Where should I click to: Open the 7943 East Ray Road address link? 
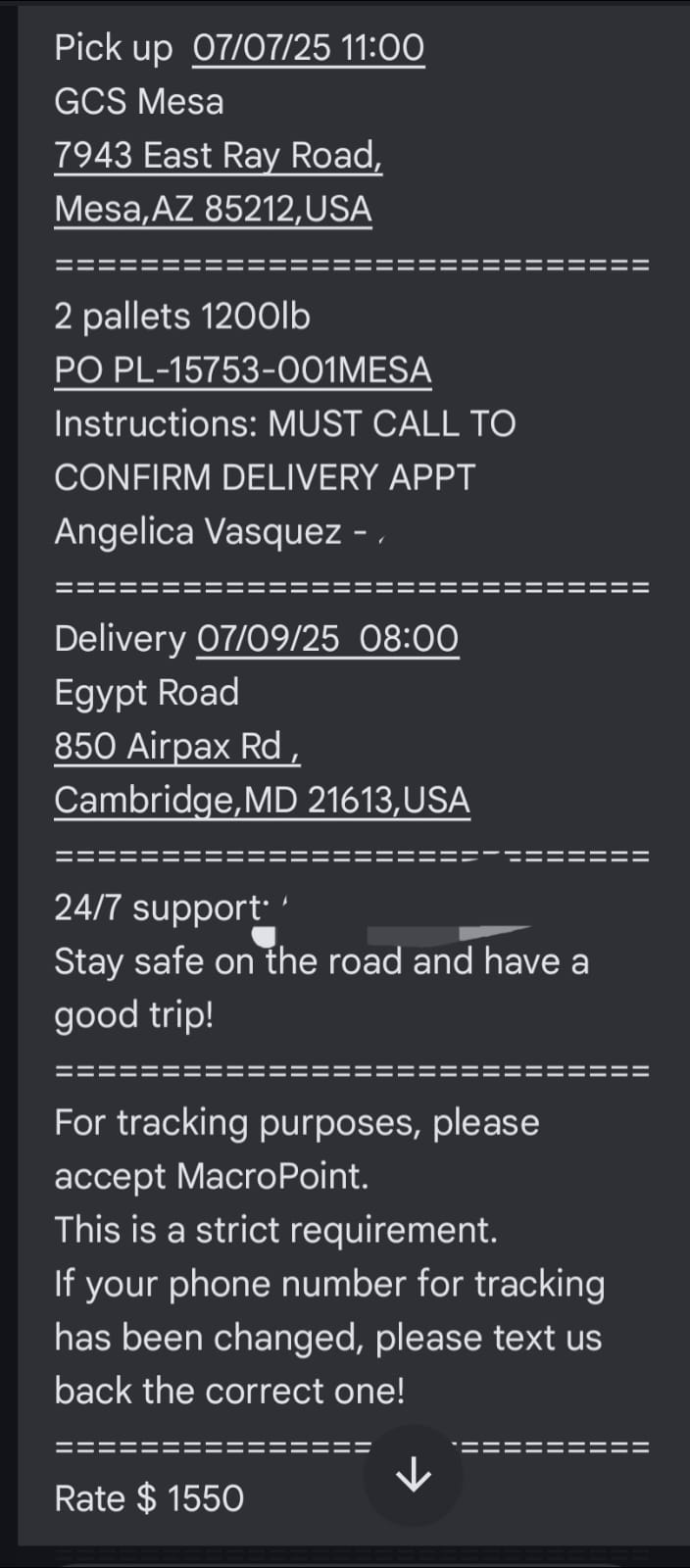218,156
